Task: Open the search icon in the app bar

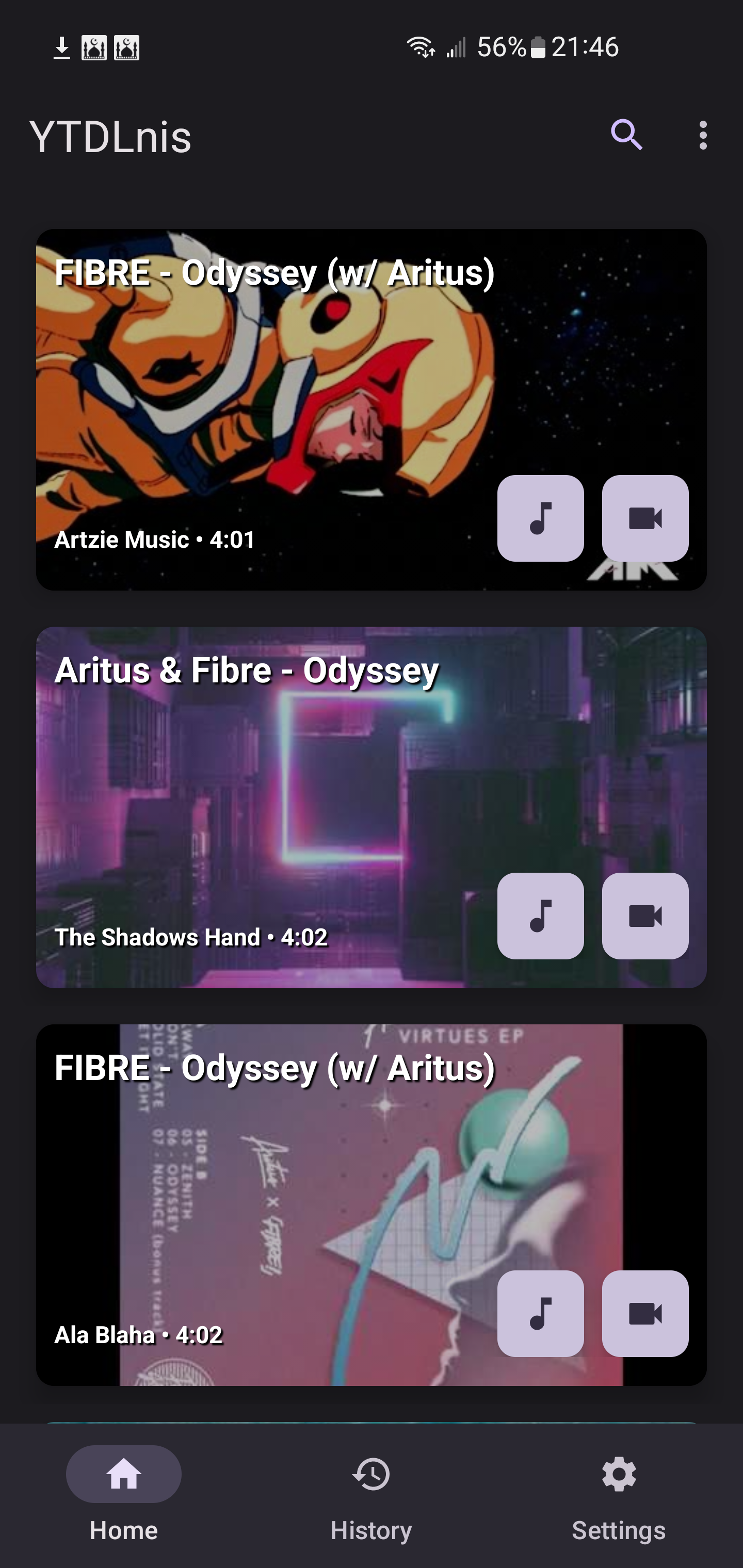Action: (627, 135)
